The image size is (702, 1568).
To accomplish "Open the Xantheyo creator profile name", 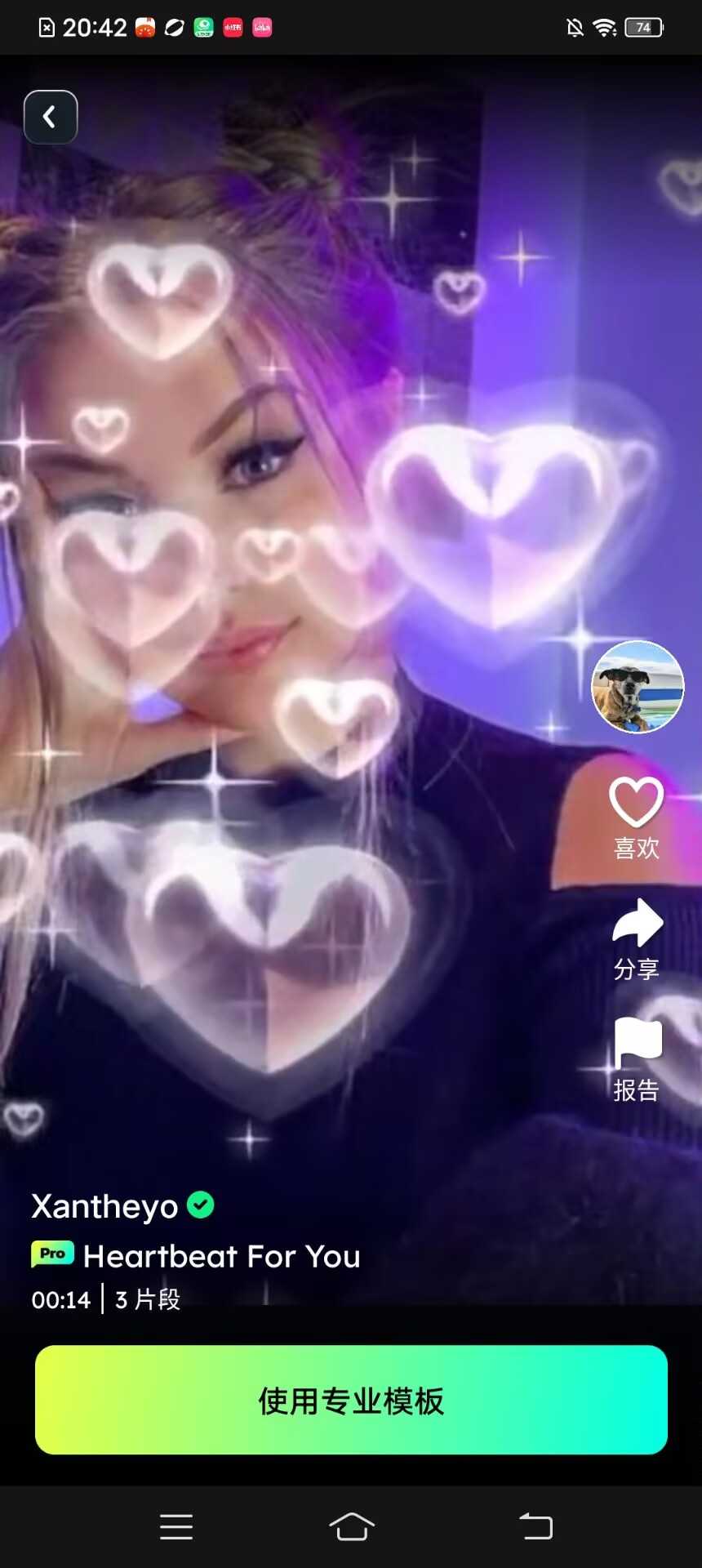I will tap(104, 1206).
